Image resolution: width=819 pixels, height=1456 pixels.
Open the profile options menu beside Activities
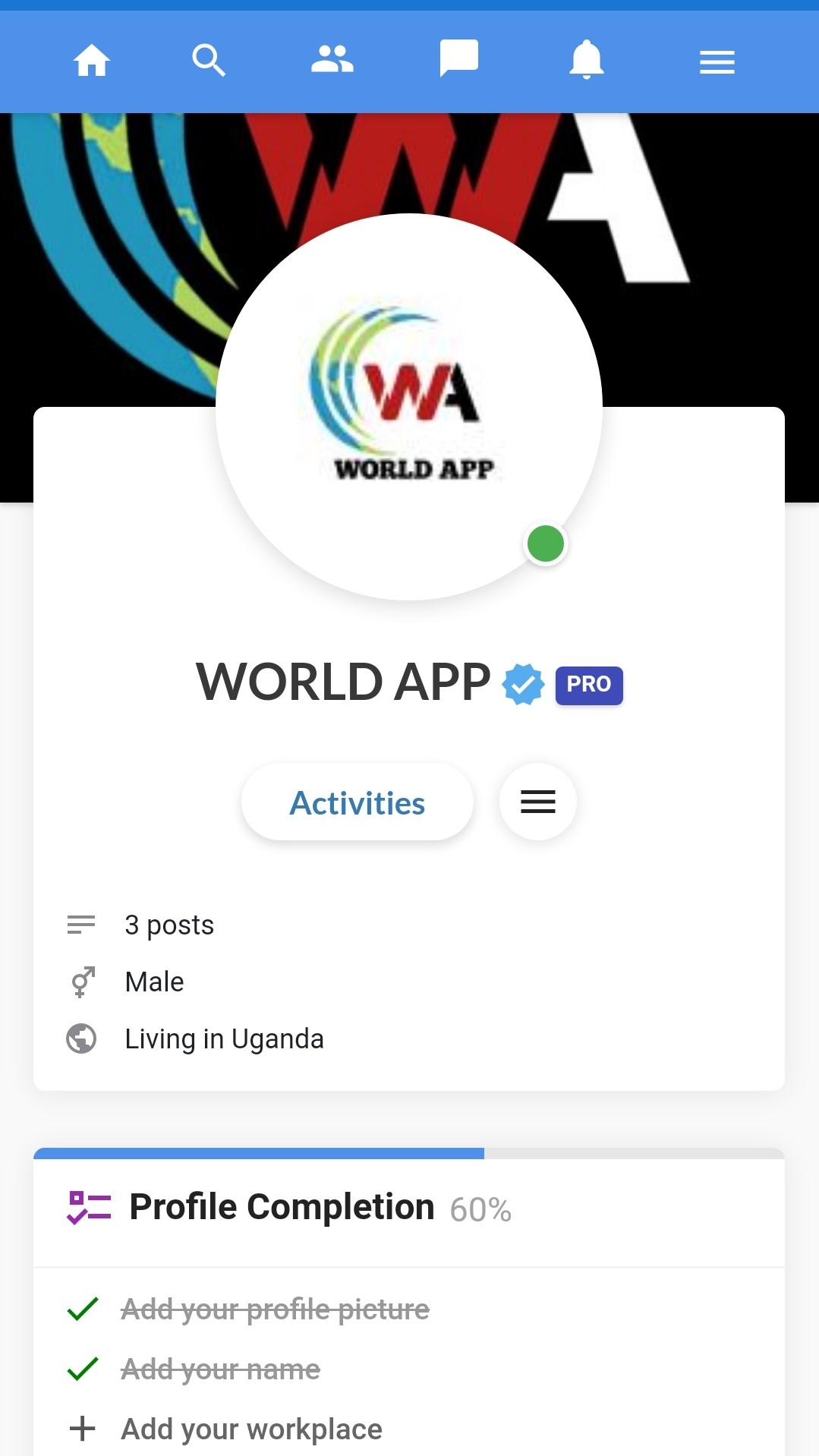point(537,802)
